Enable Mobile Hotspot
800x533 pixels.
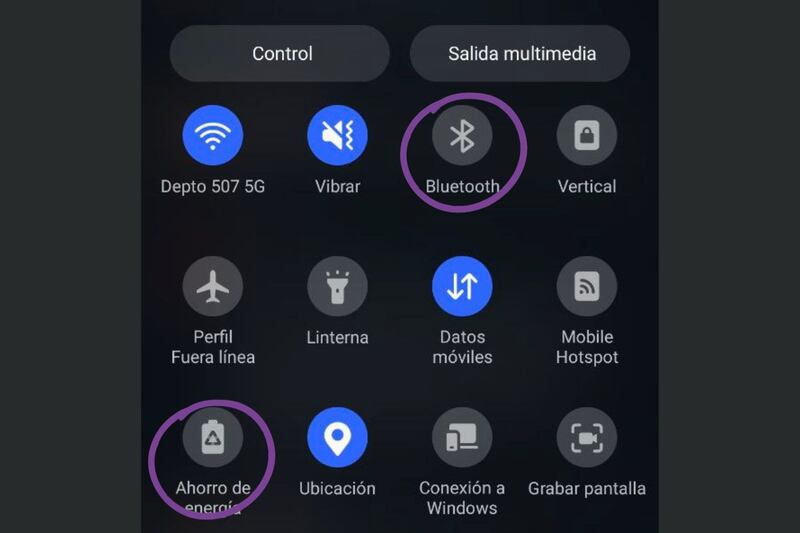click(587, 287)
